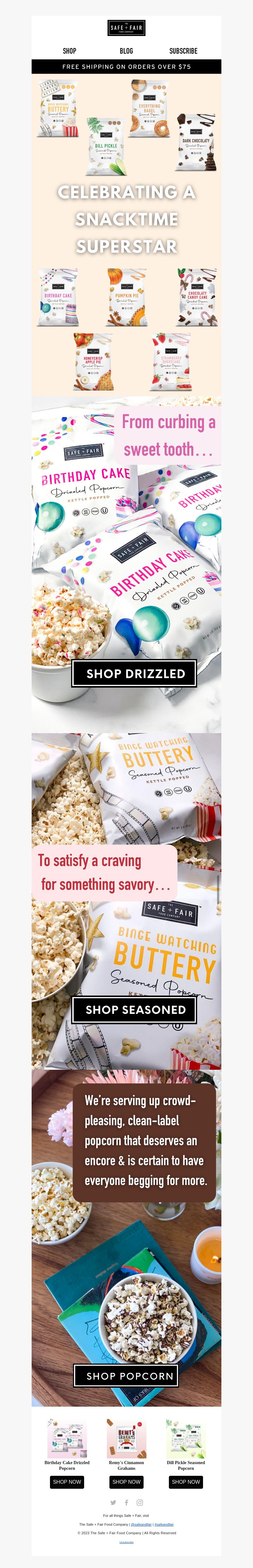Go to the BLOG page

(126, 51)
